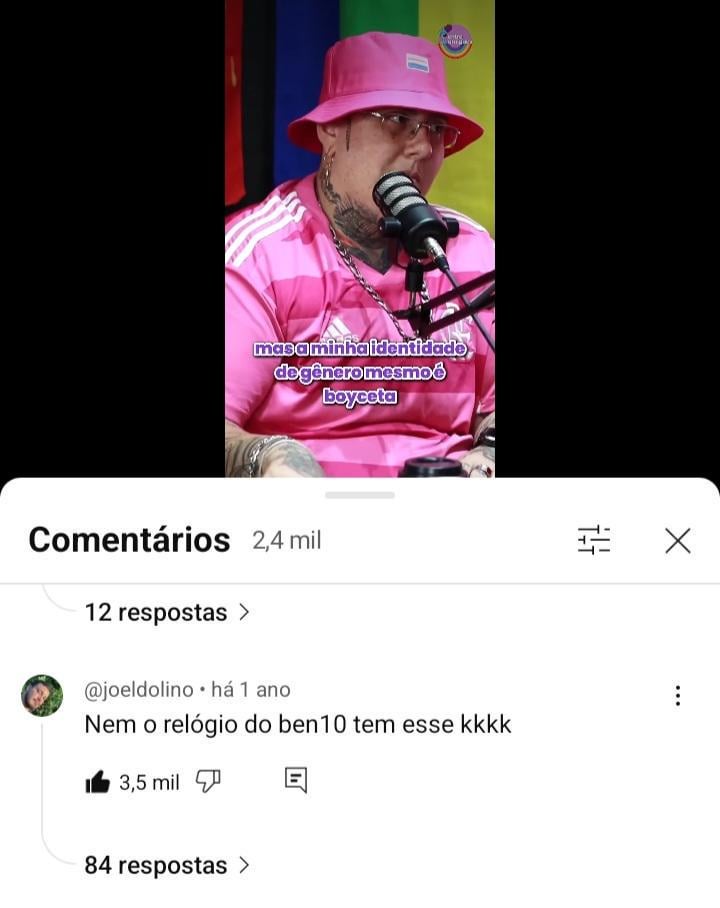Expand the 12 respostas thread
Screen dimensions: 720x908
(166, 612)
